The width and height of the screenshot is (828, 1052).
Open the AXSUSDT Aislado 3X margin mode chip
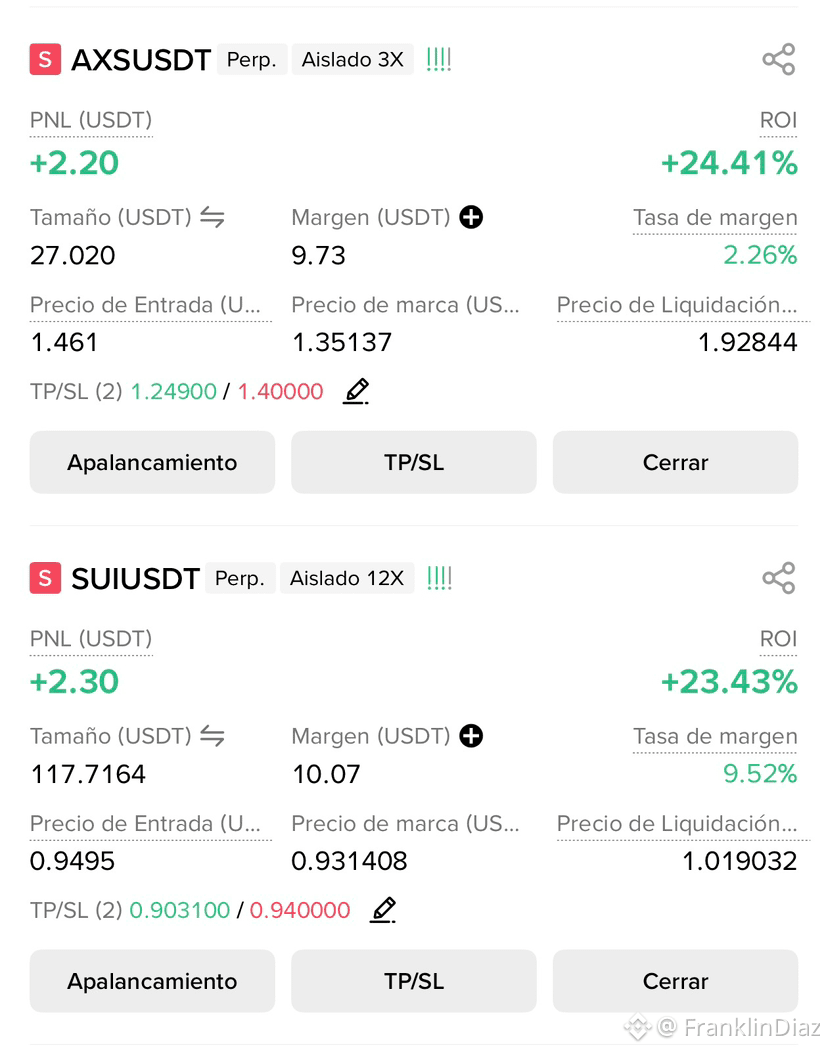(353, 60)
